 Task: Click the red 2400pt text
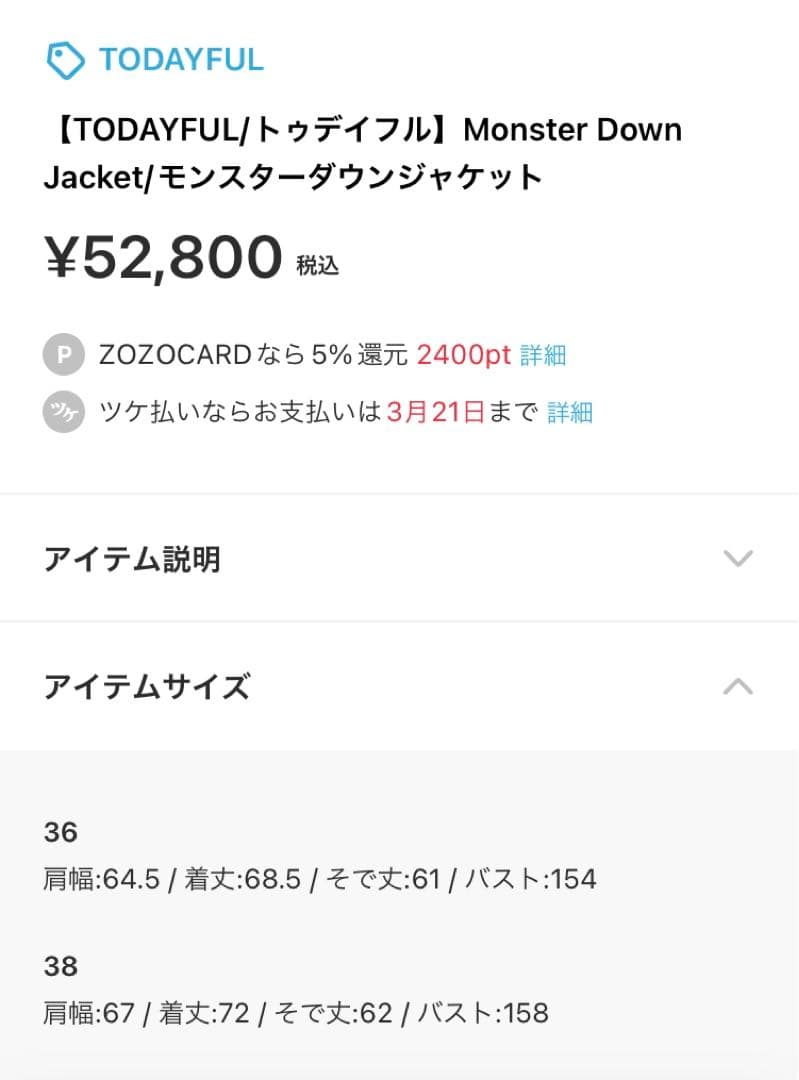point(463,354)
